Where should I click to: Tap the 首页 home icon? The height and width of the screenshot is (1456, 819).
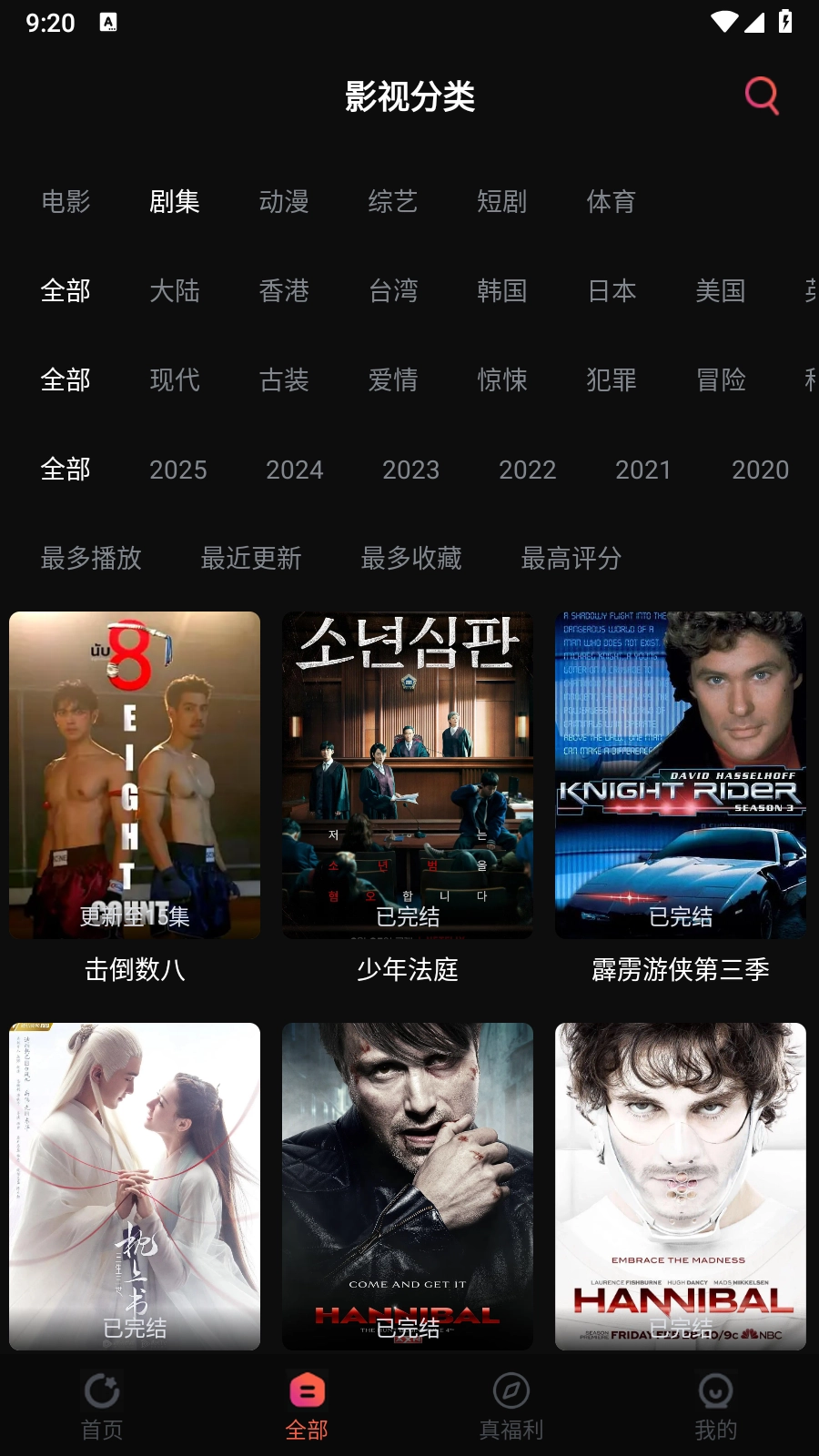102,1390
